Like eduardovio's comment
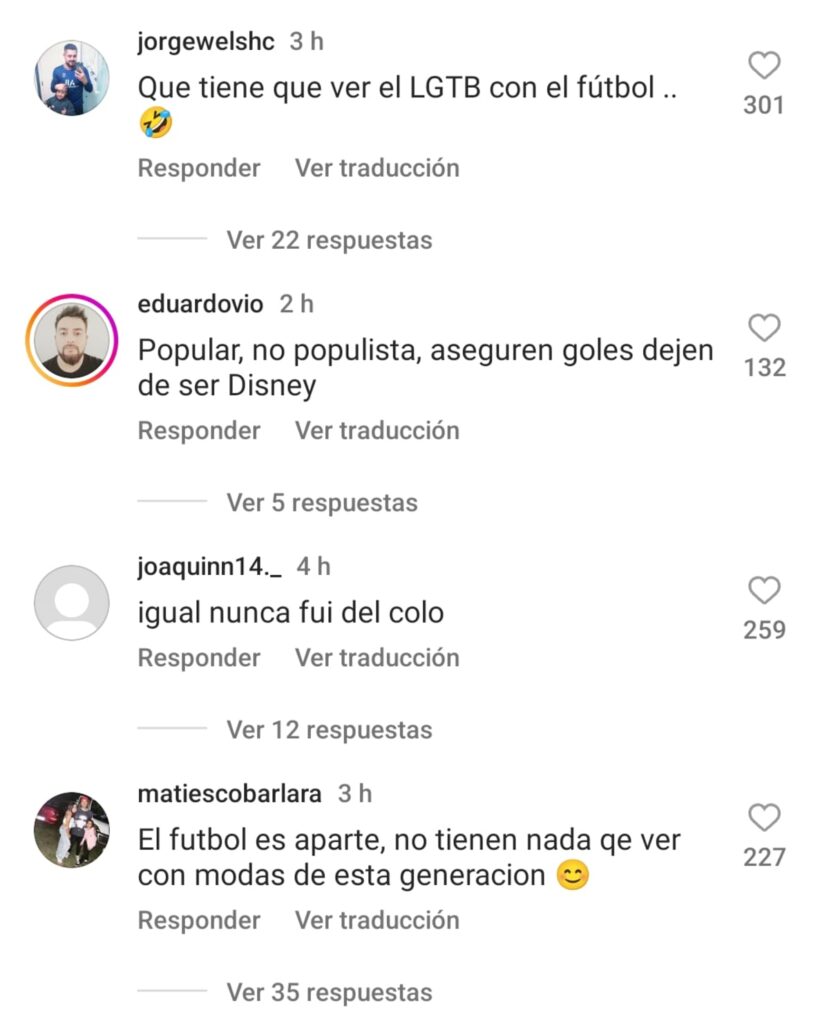The height and width of the screenshot is (1024, 829). [x=764, y=329]
